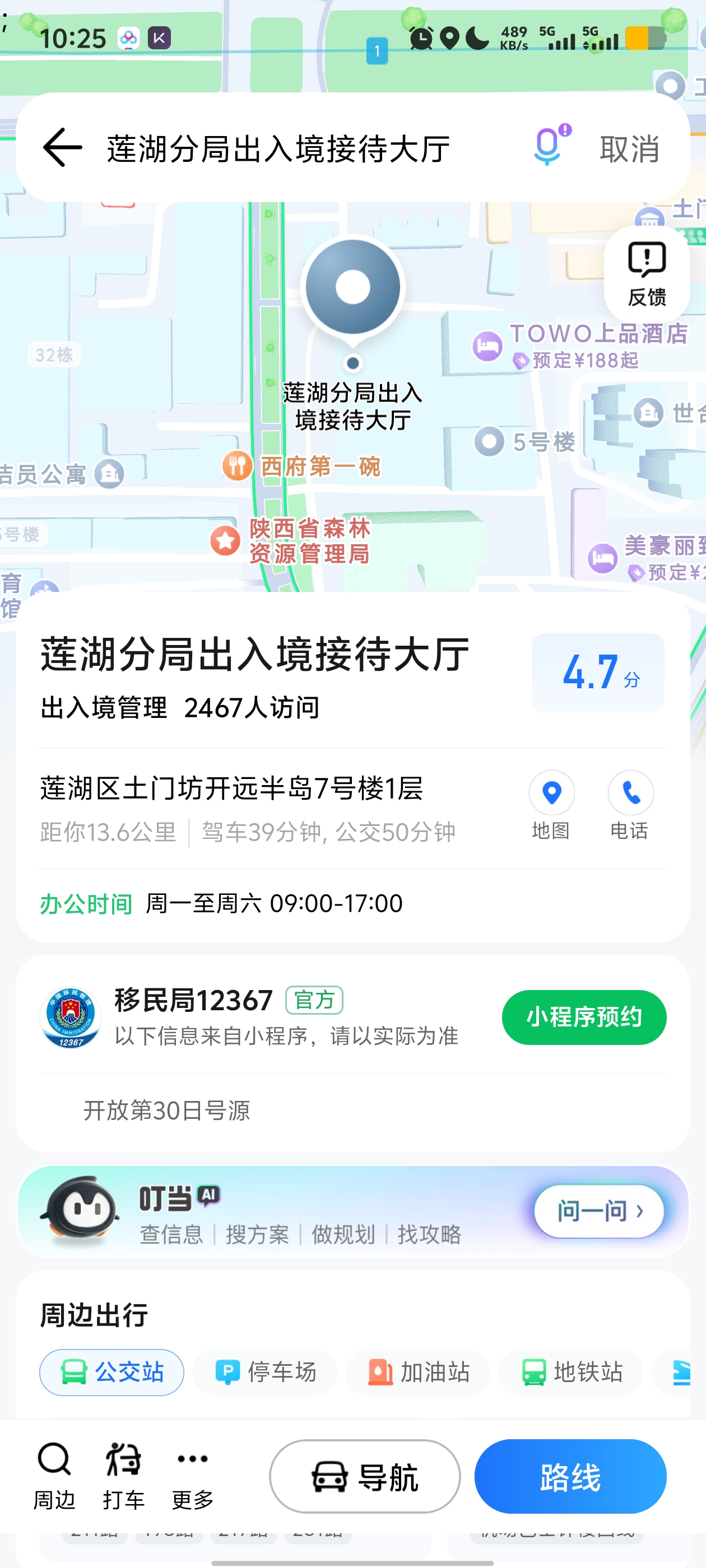Viewport: 706px width, 1568px height.
Task: Select the 地铁站 chip
Action: pos(571,1372)
